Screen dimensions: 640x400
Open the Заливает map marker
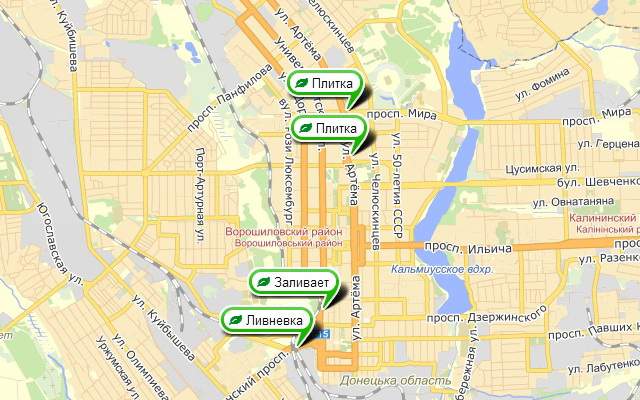click(293, 283)
